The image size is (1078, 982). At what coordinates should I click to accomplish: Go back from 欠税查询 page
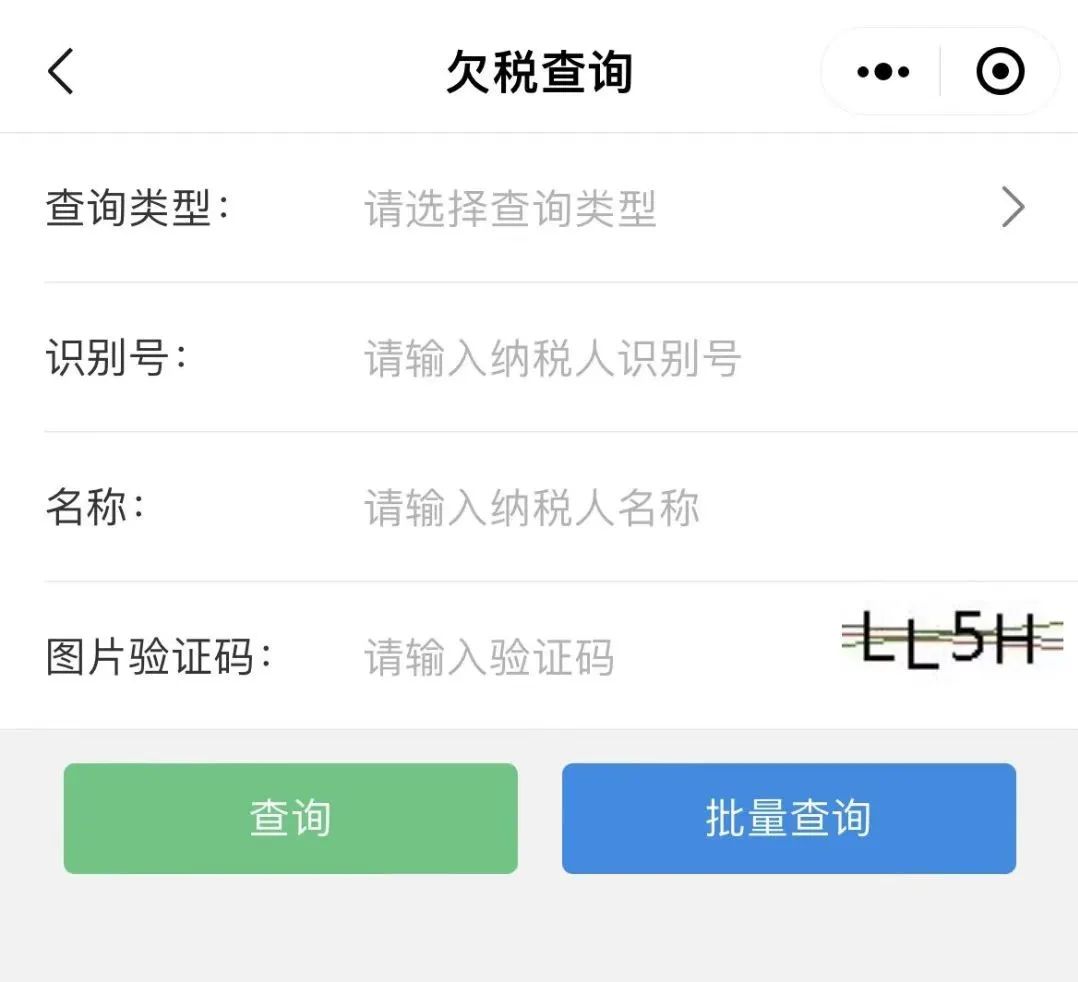coord(61,72)
